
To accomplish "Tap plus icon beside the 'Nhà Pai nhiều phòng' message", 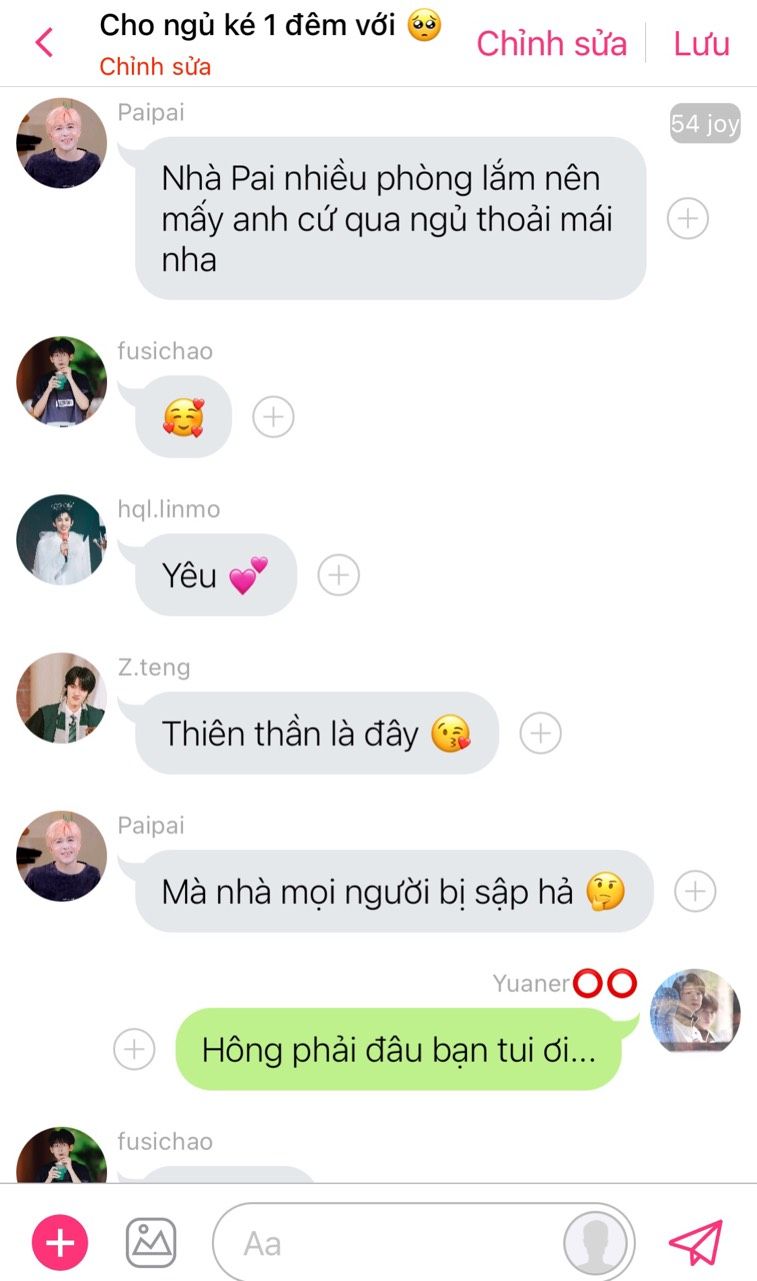I will pos(688,218).
